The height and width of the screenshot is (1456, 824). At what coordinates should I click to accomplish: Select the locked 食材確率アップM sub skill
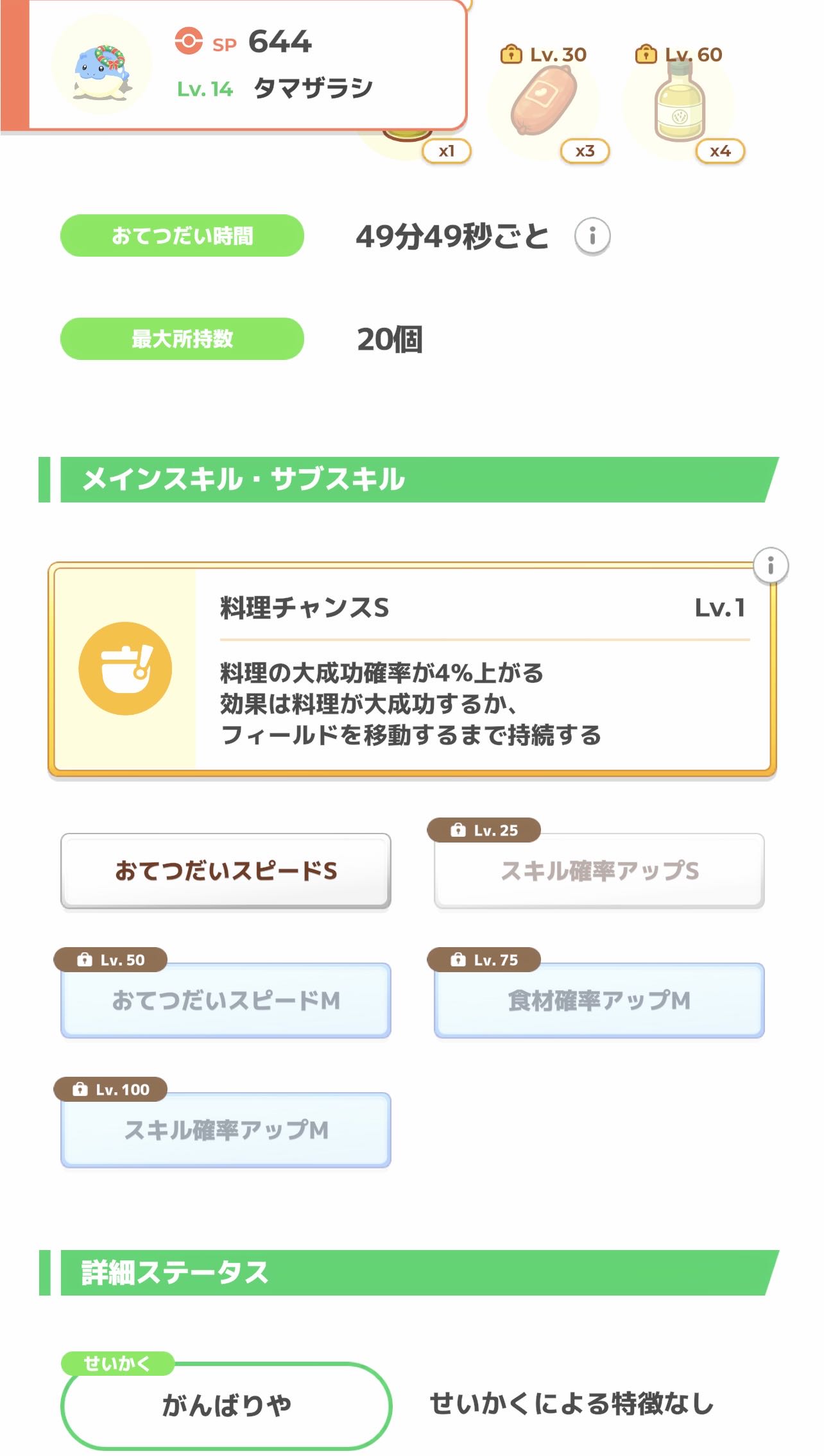click(599, 1000)
